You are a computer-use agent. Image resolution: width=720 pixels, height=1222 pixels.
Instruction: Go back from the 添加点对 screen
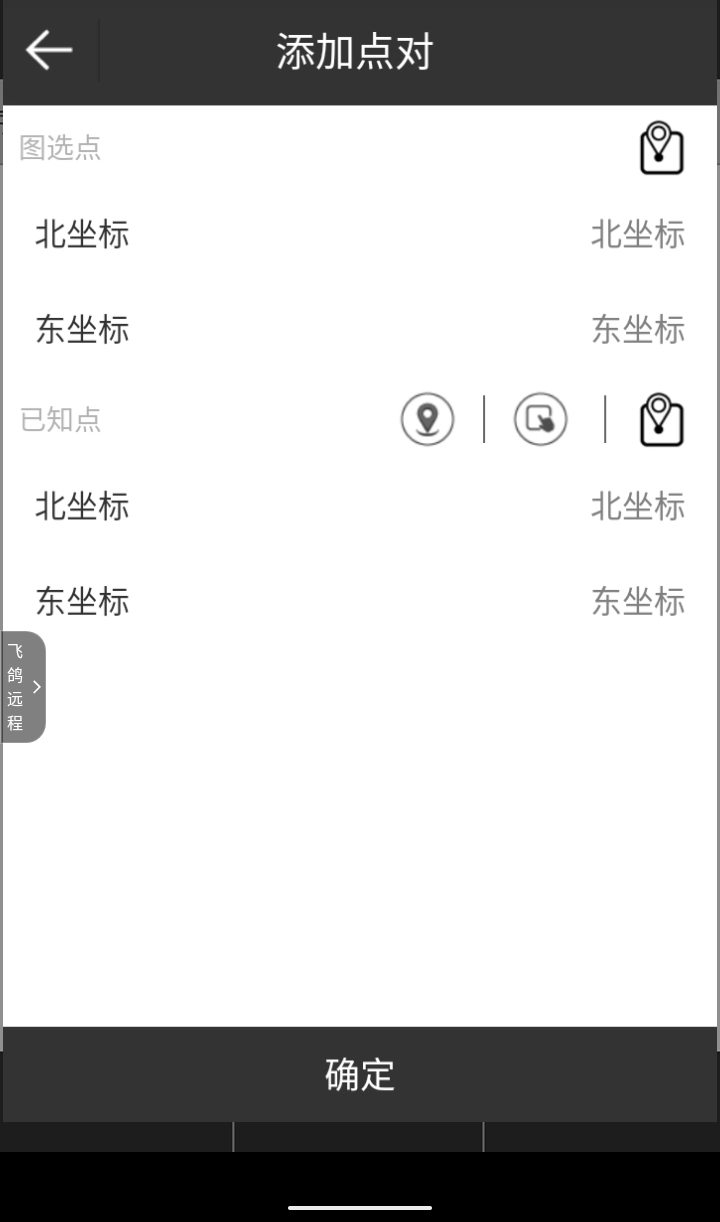coord(49,50)
